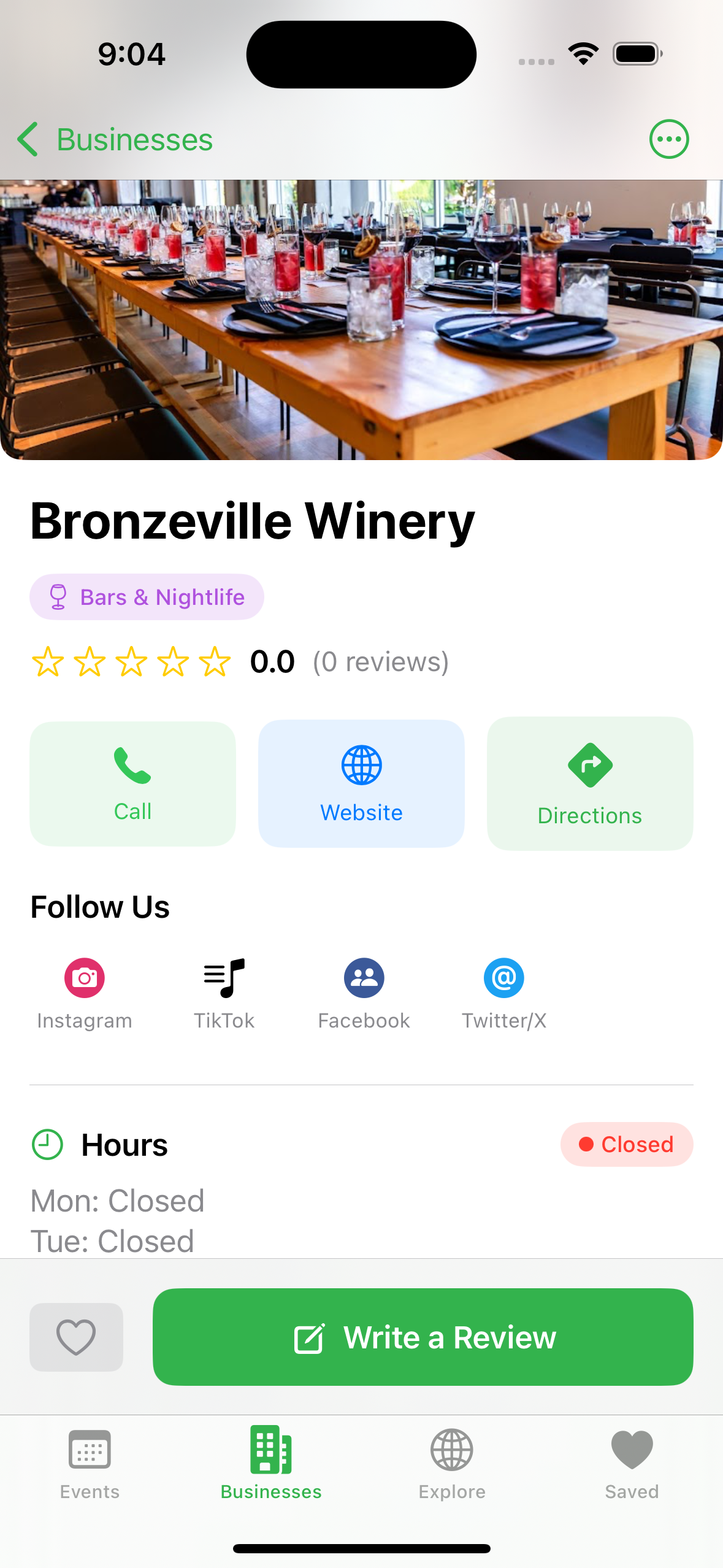
Task: Tap the Closed status badge
Action: tap(626, 1143)
